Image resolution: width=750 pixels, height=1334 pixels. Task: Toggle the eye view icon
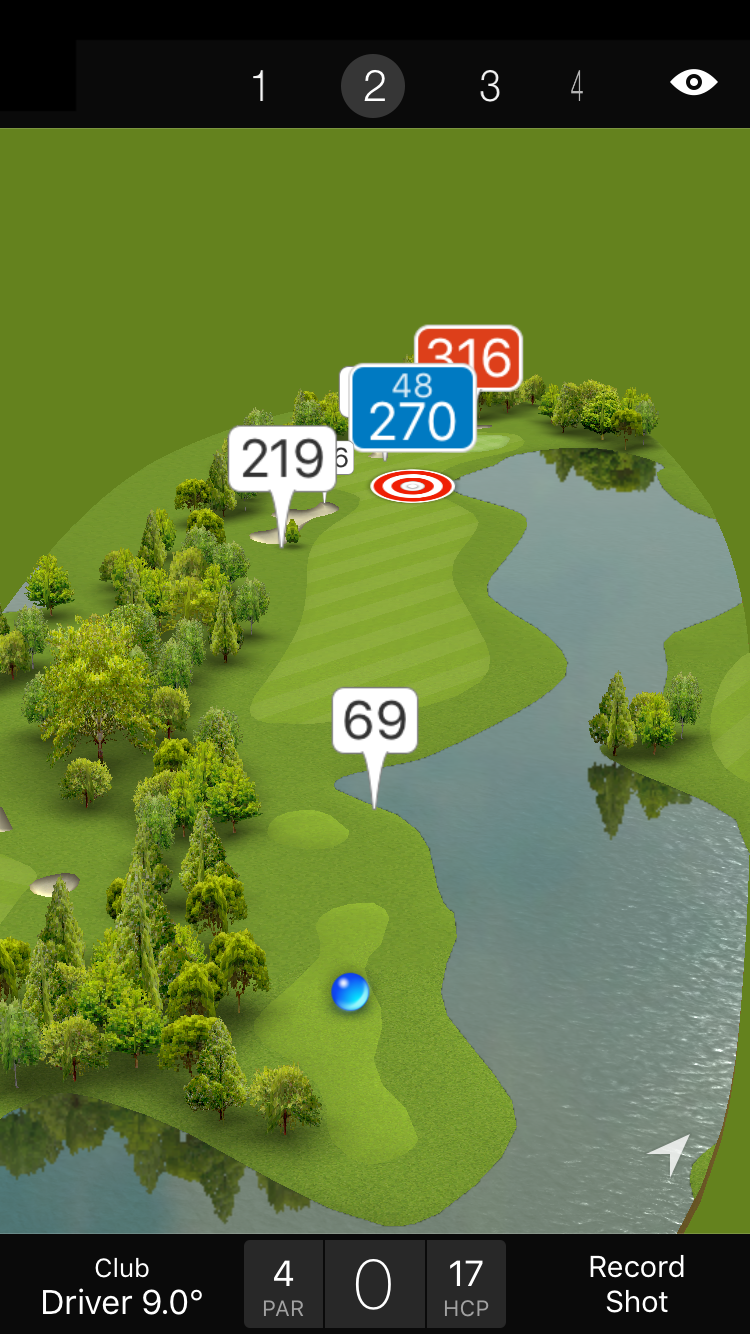point(693,83)
